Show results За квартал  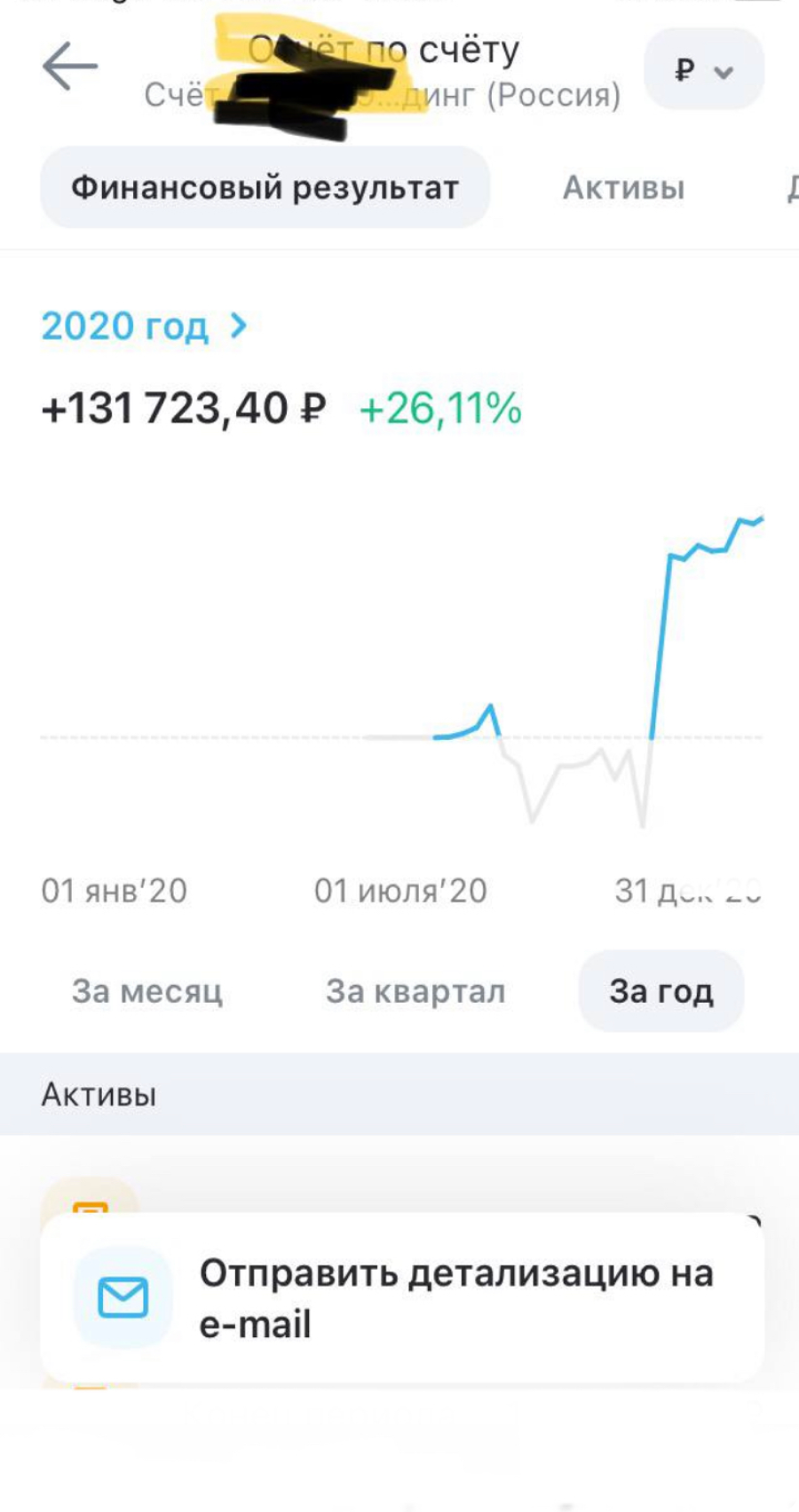[415, 991]
